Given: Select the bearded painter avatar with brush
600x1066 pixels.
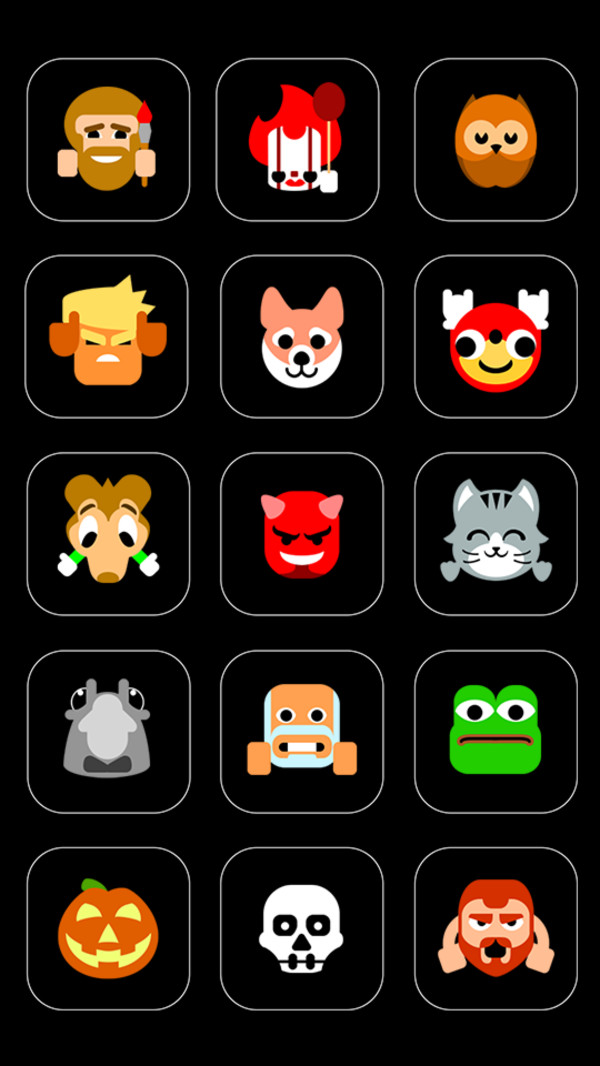Looking at the screenshot, I should click(x=108, y=140).
